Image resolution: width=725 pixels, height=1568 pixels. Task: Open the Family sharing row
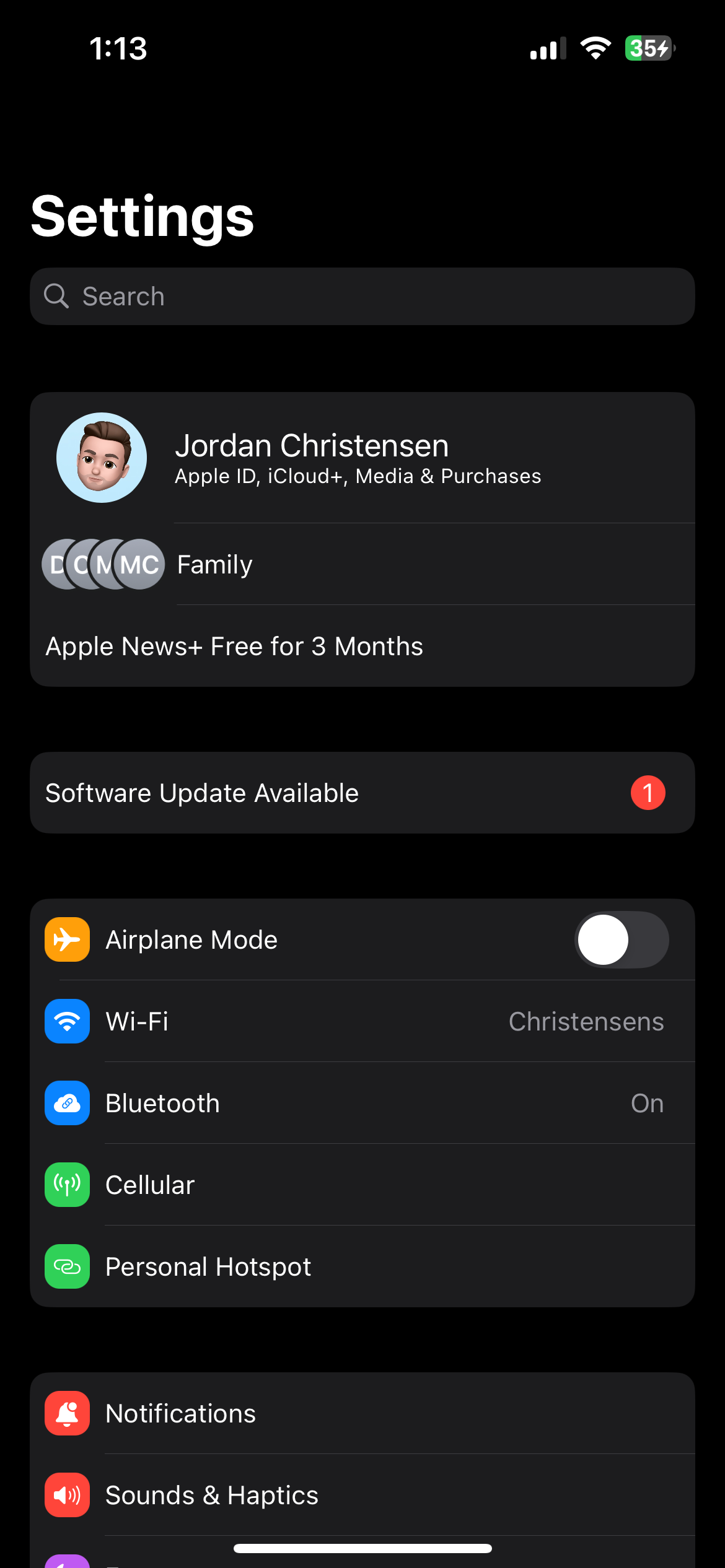tap(362, 564)
